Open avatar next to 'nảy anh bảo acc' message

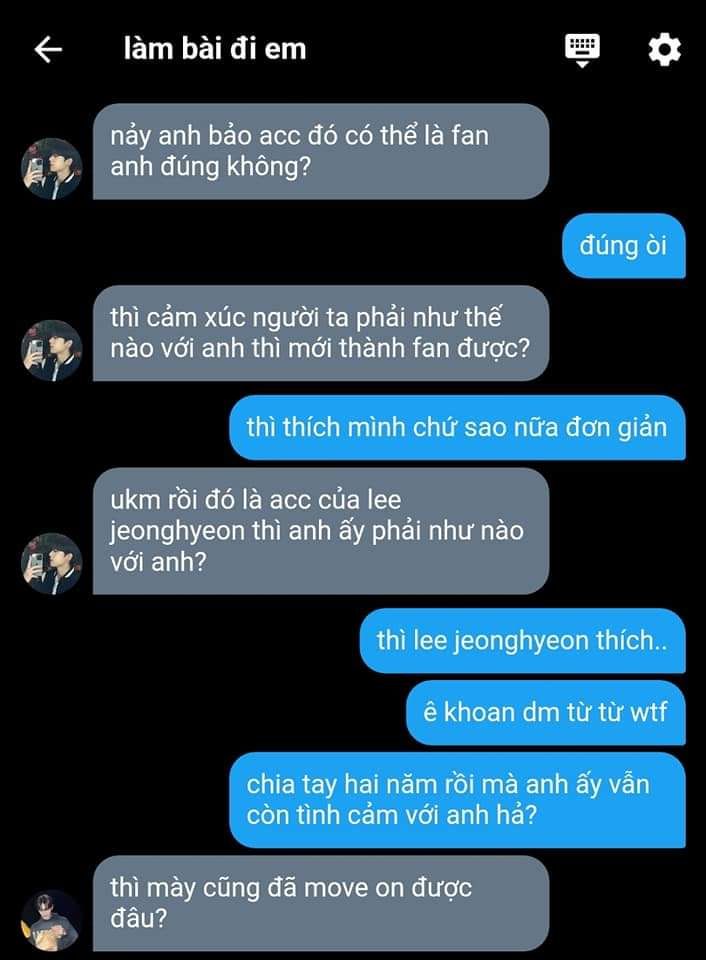coord(51,168)
